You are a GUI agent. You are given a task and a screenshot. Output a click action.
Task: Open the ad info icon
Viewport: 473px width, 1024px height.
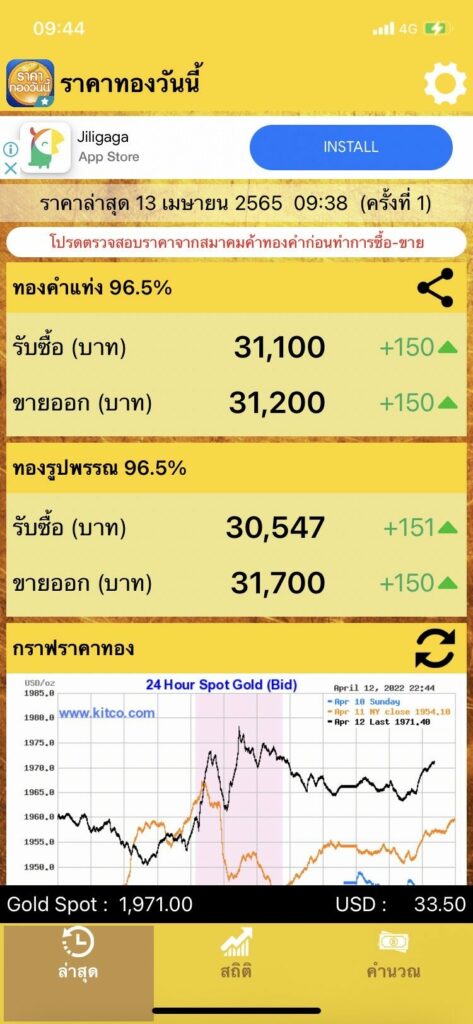10,149
